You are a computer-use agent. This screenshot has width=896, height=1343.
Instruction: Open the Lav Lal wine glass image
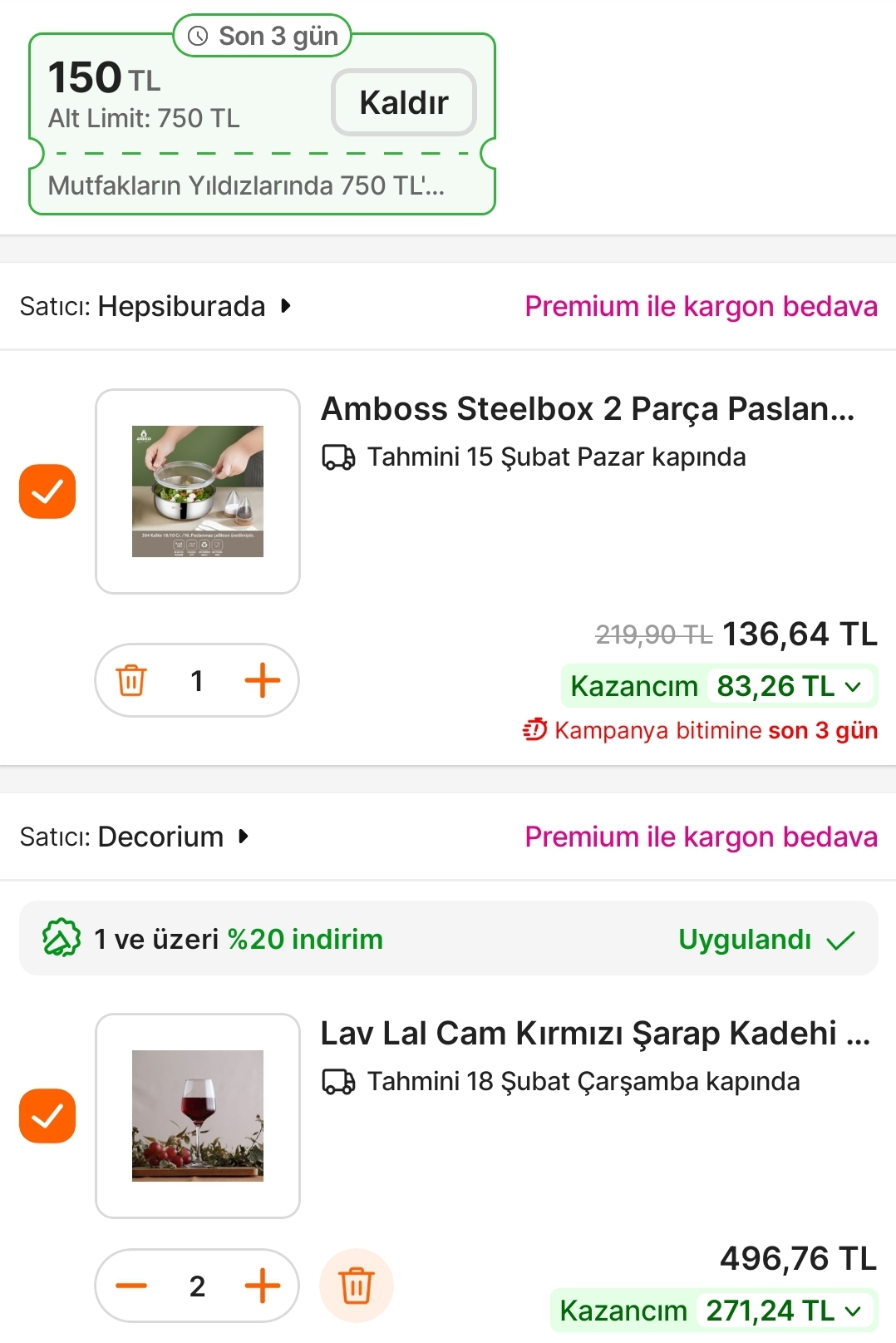click(x=198, y=1116)
